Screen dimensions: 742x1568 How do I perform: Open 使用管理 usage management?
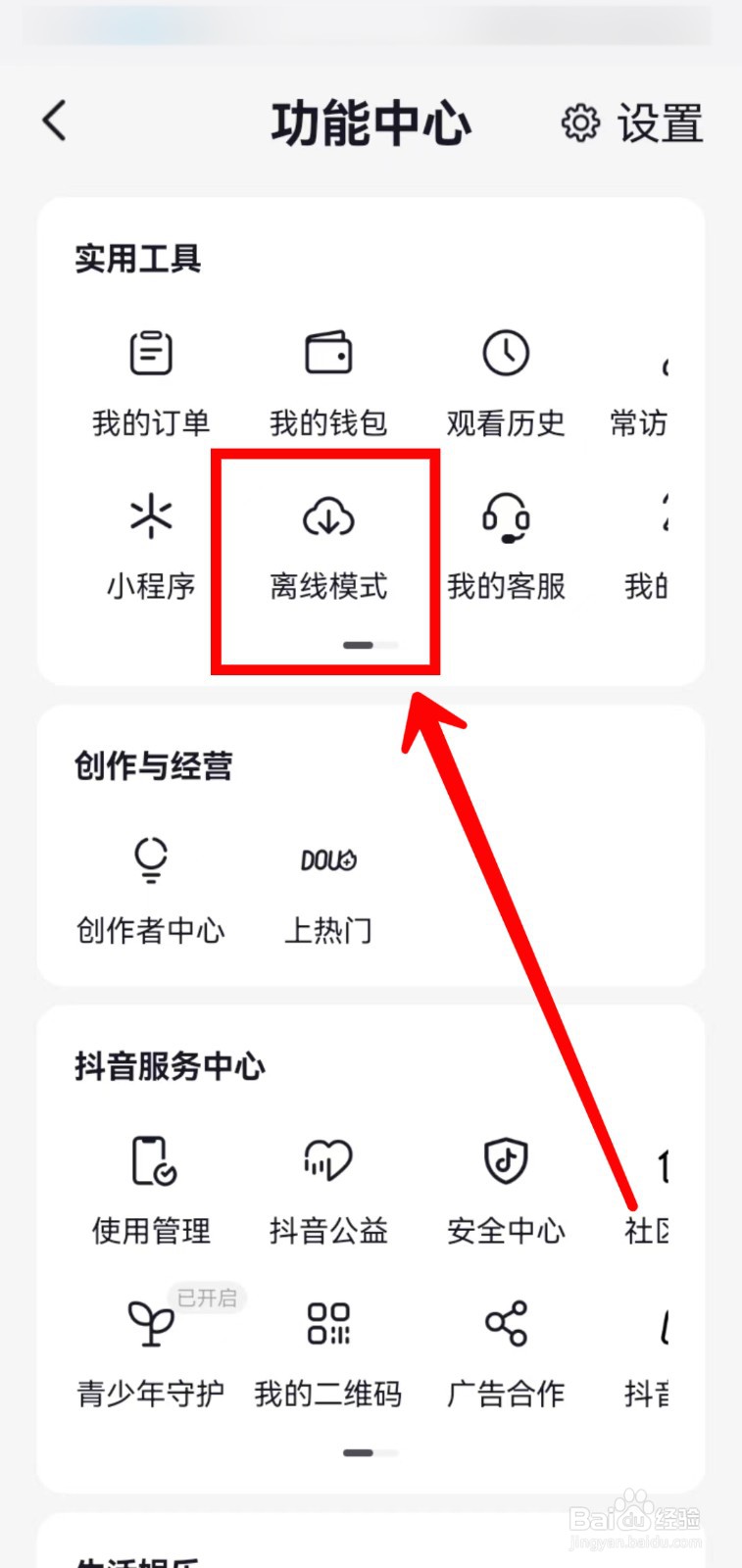pos(149,1164)
